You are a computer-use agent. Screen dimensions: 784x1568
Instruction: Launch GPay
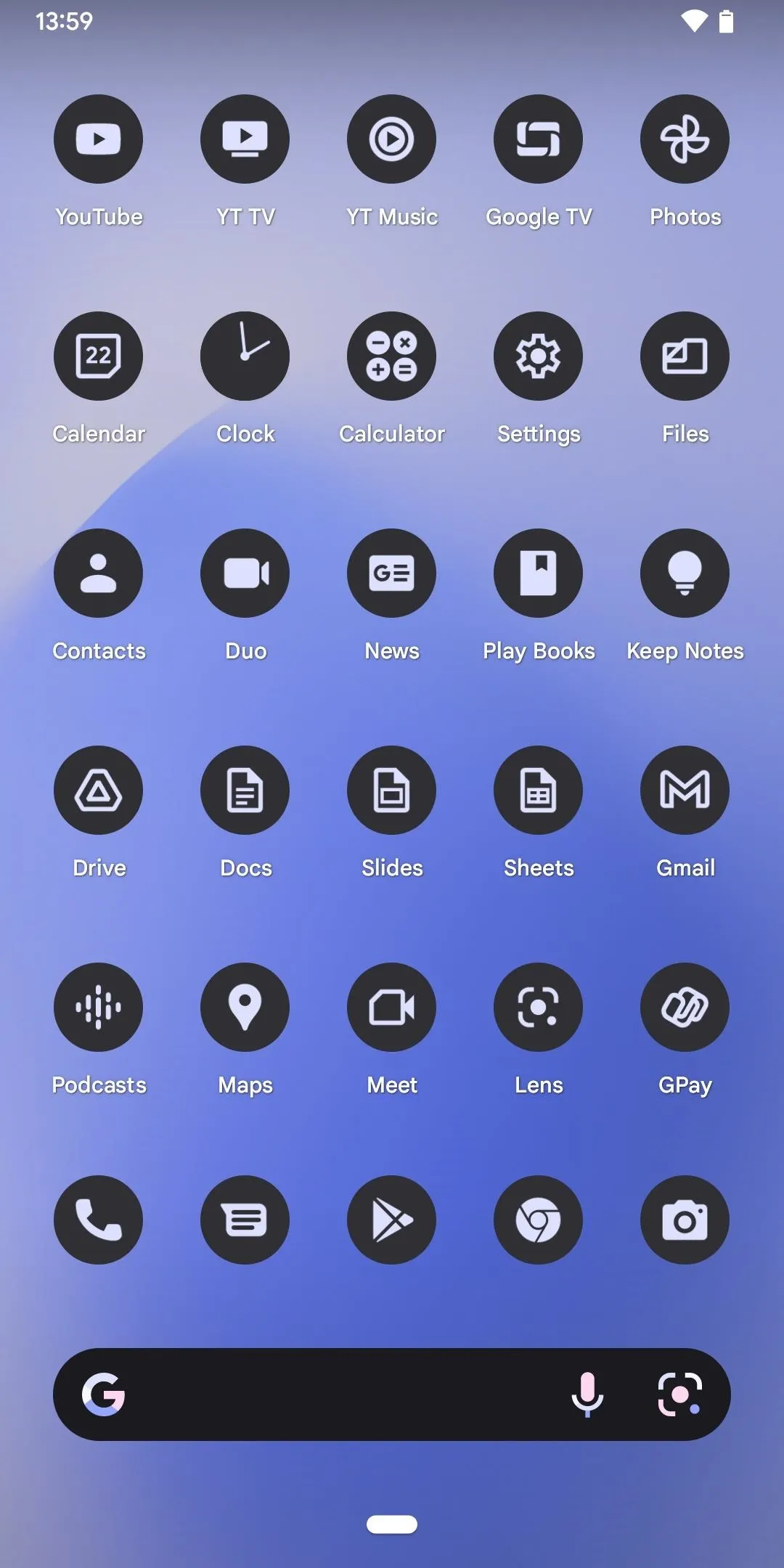[685, 1007]
